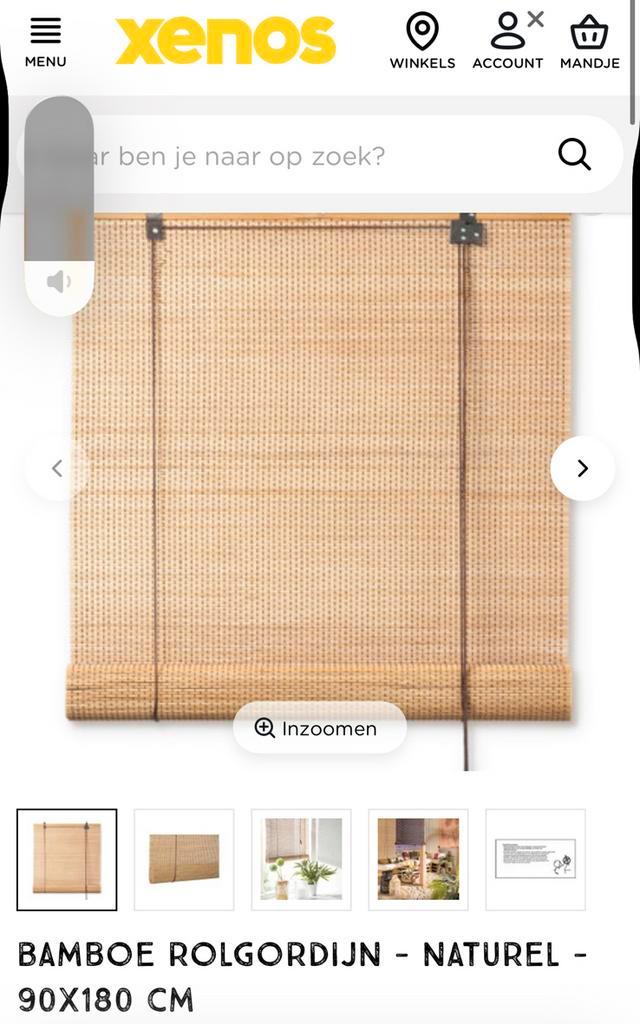This screenshot has width=640, height=1024.
Task: Select the window with plants thumbnail
Action: (301, 859)
